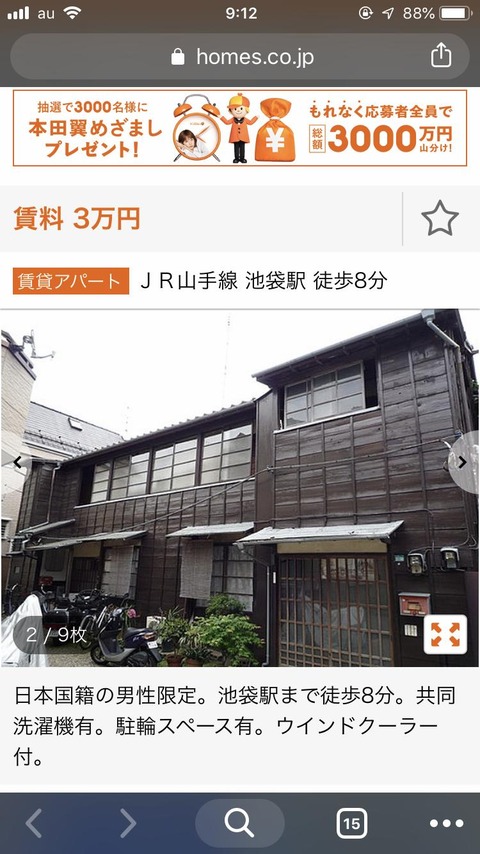Show the previous property photo
This screenshot has width=480, height=854.
tap(17, 462)
